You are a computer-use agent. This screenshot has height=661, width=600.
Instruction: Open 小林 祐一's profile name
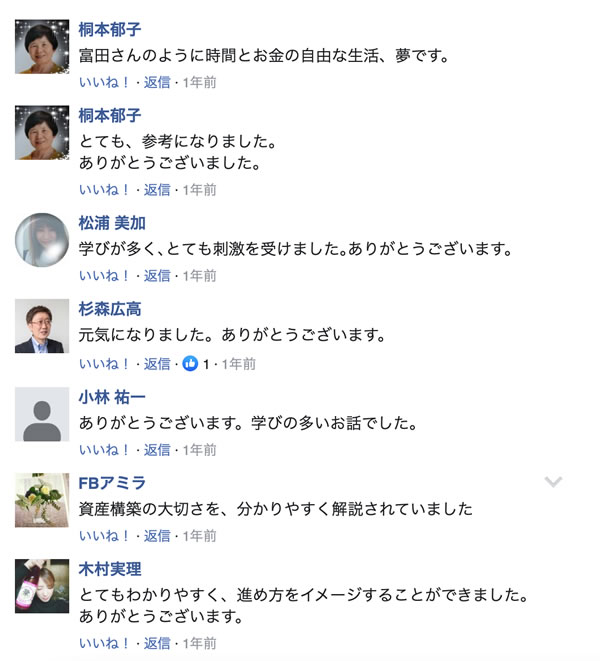coord(111,397)
